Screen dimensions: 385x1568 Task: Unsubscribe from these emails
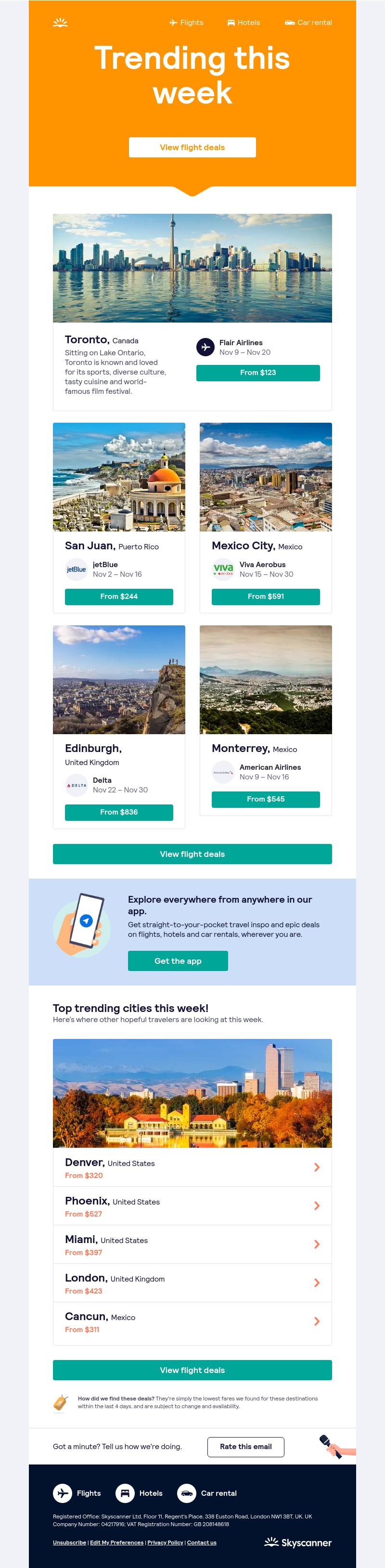[69, 1542]
